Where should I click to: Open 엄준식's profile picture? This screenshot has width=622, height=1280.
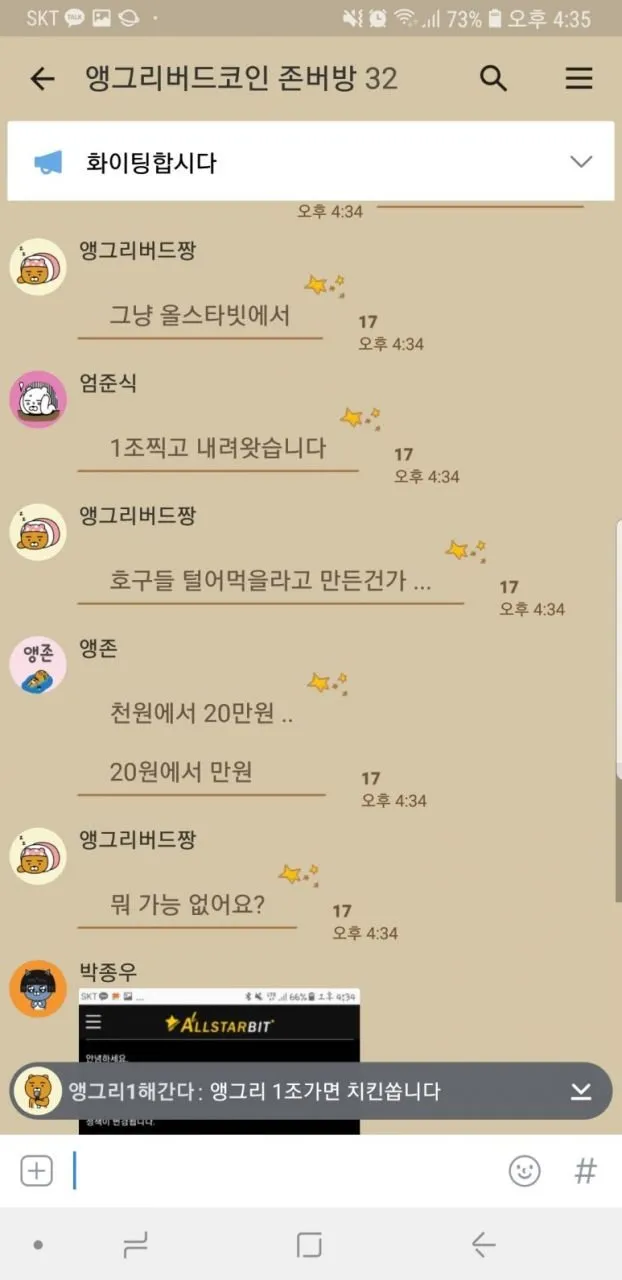(38, 399)
